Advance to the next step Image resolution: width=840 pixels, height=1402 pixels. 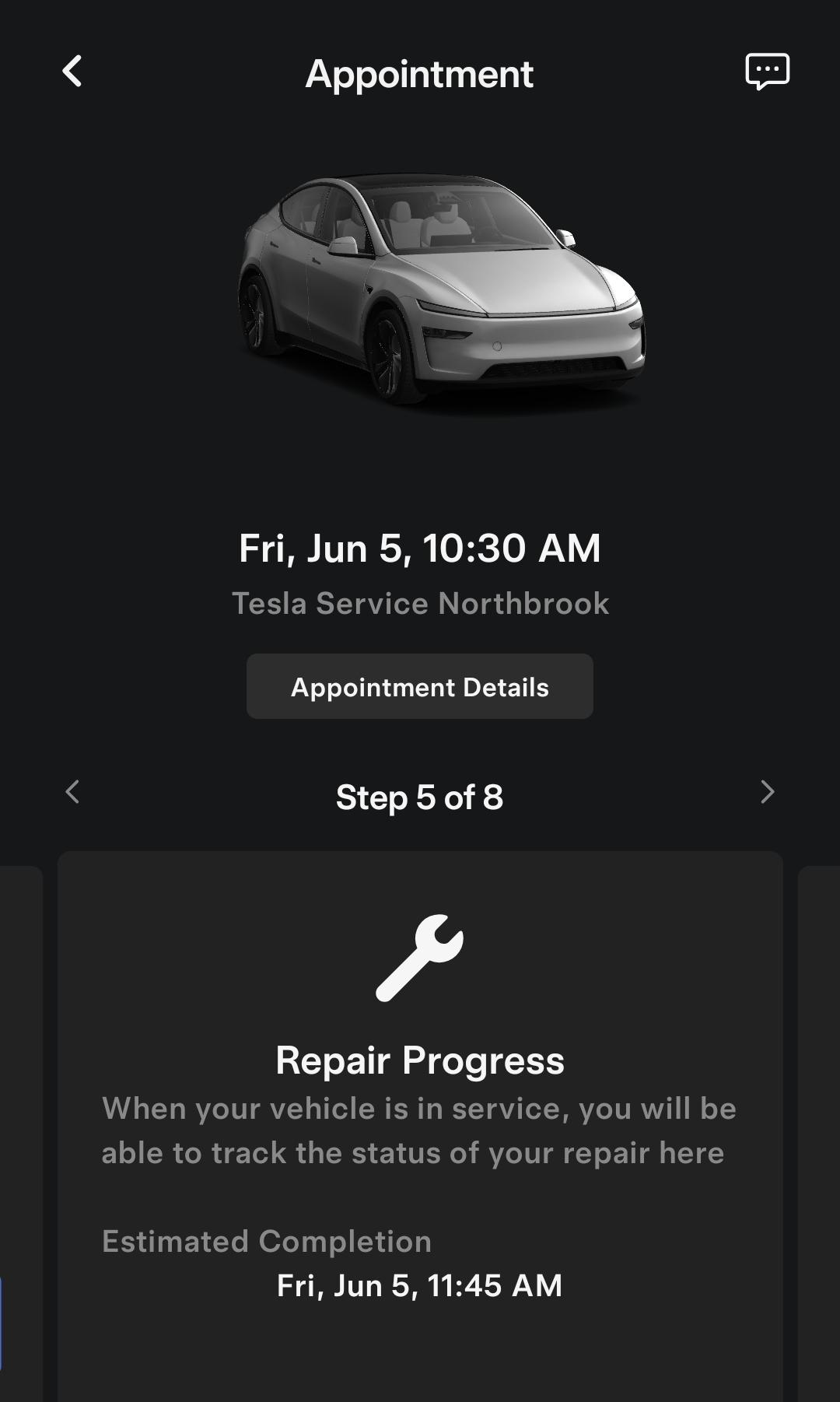(x=767, y=792)
